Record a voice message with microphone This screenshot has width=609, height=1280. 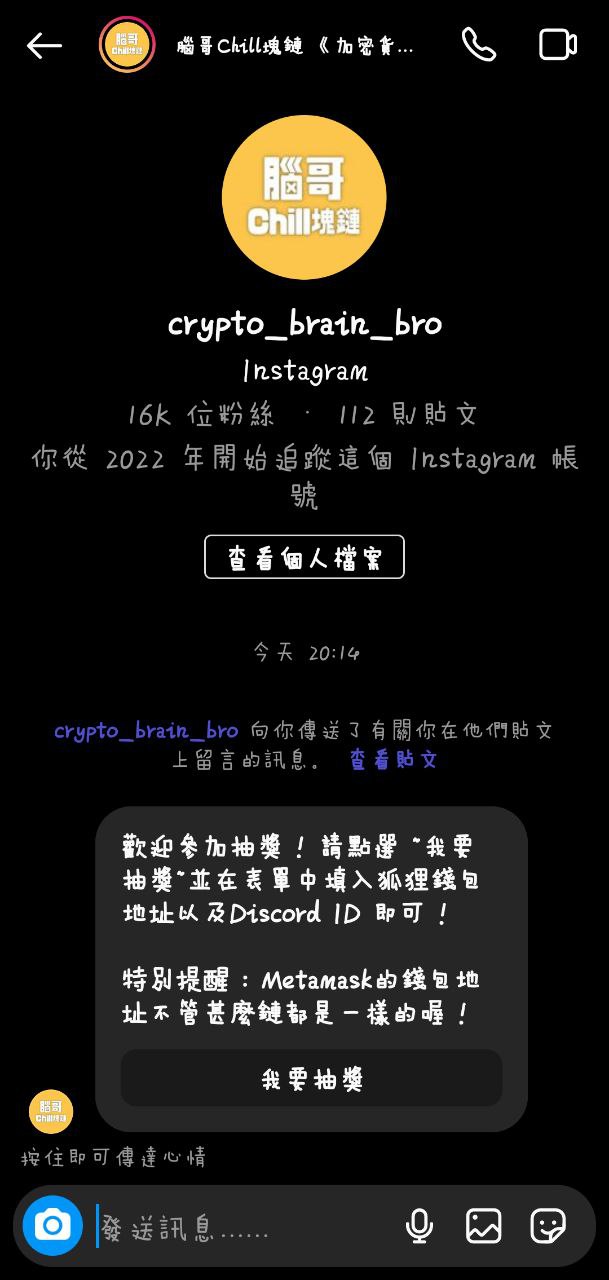pos(419,1226)
